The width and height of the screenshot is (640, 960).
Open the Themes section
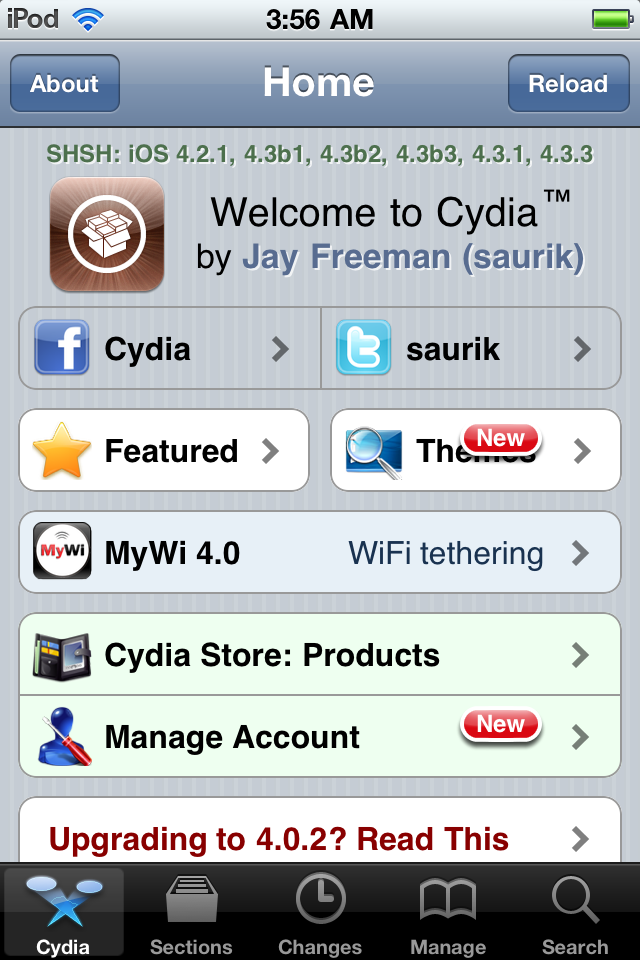(476, 451)
